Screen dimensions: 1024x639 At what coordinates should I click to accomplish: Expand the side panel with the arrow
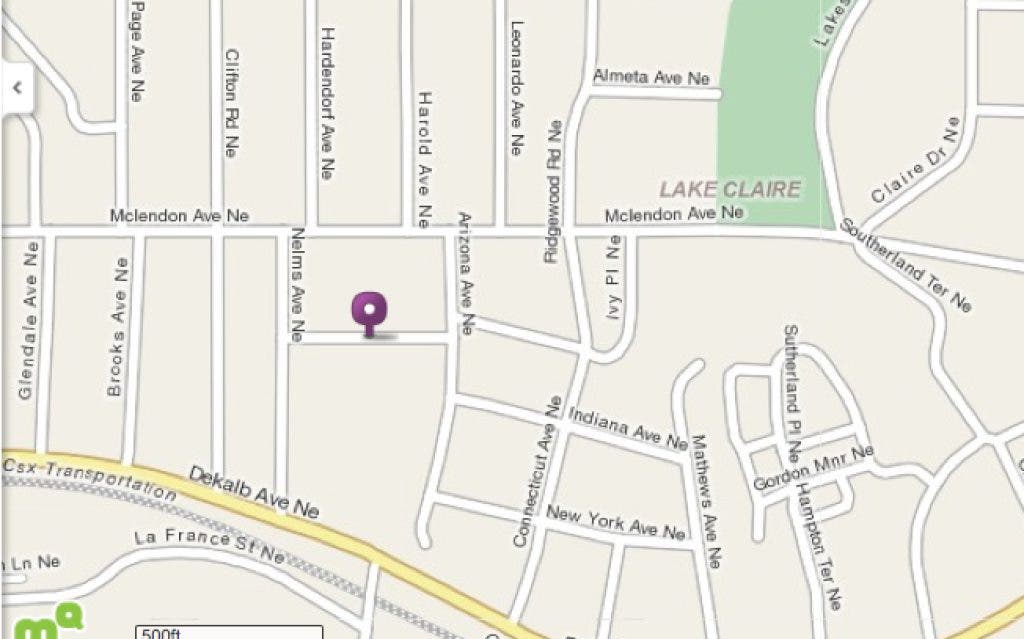17,88
